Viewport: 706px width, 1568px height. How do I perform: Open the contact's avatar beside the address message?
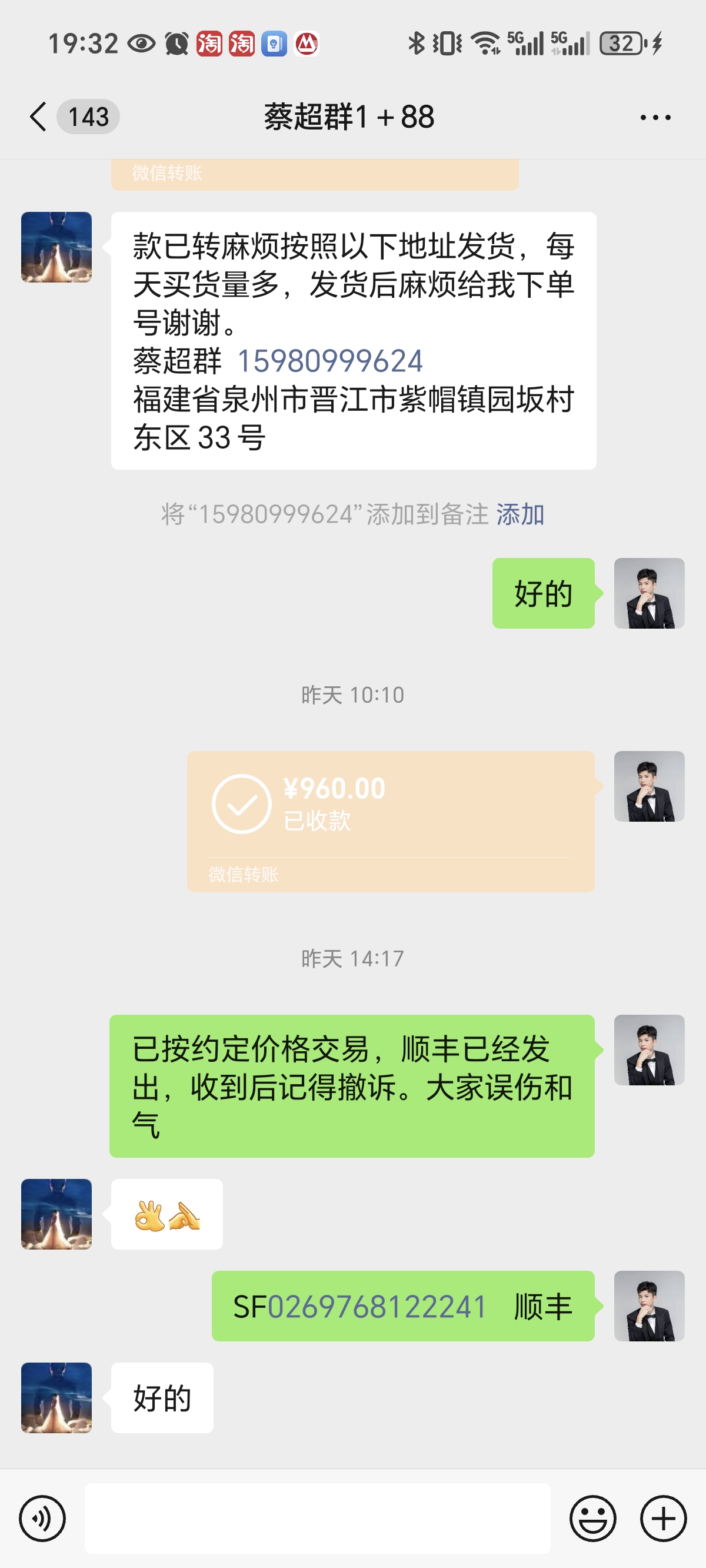56,247
